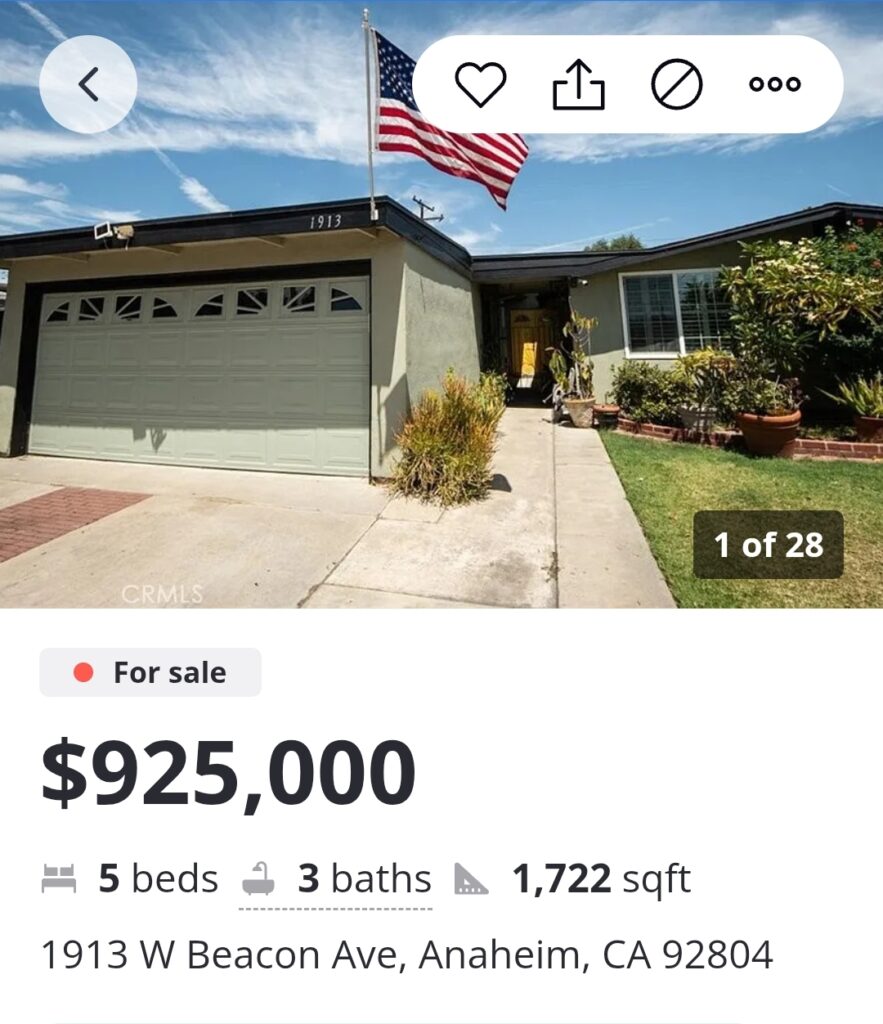883x1024 pixels.
Task: Go back using the arrow button
Action: (88, 85)
